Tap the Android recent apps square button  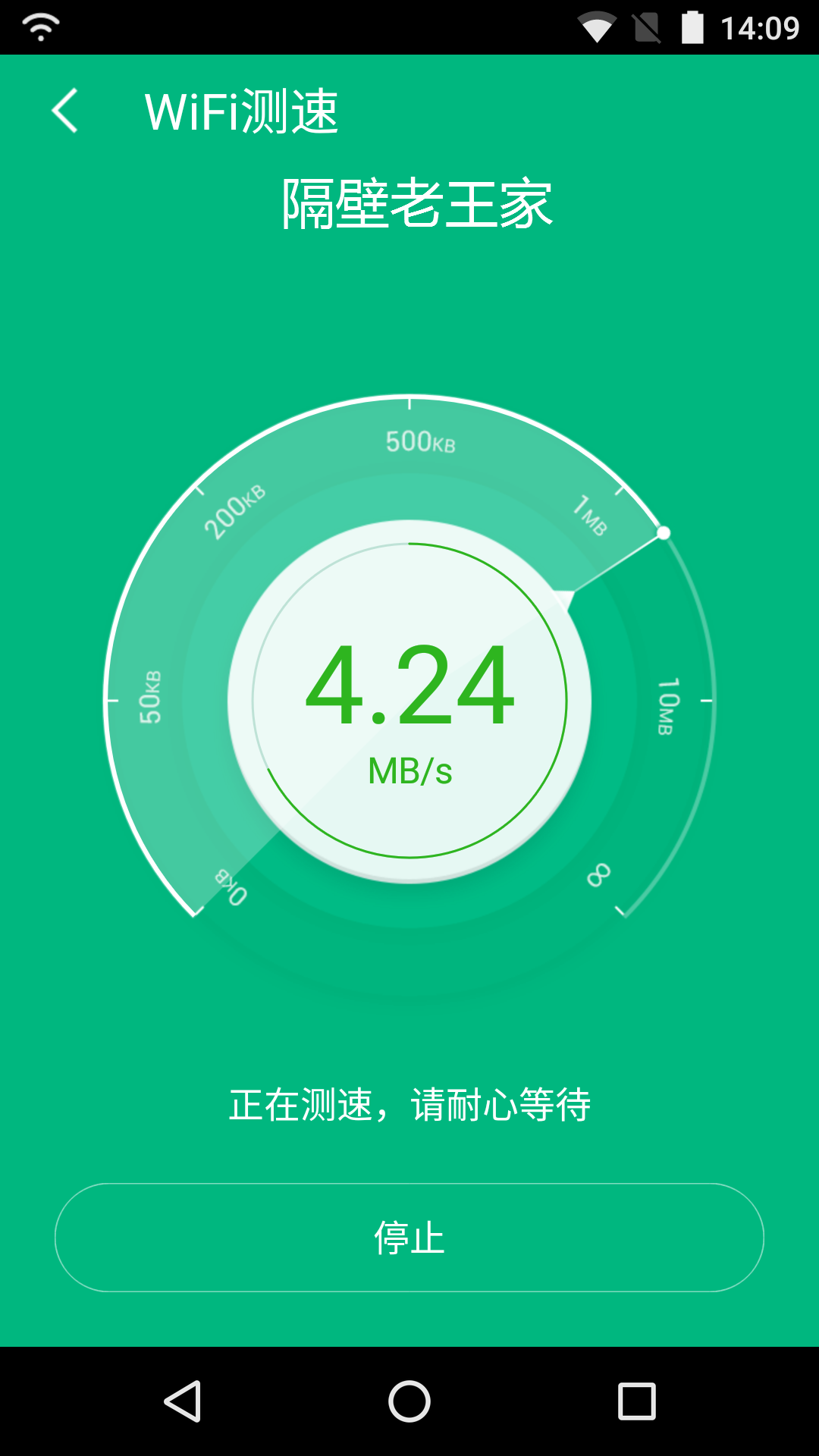point(637,1401)
